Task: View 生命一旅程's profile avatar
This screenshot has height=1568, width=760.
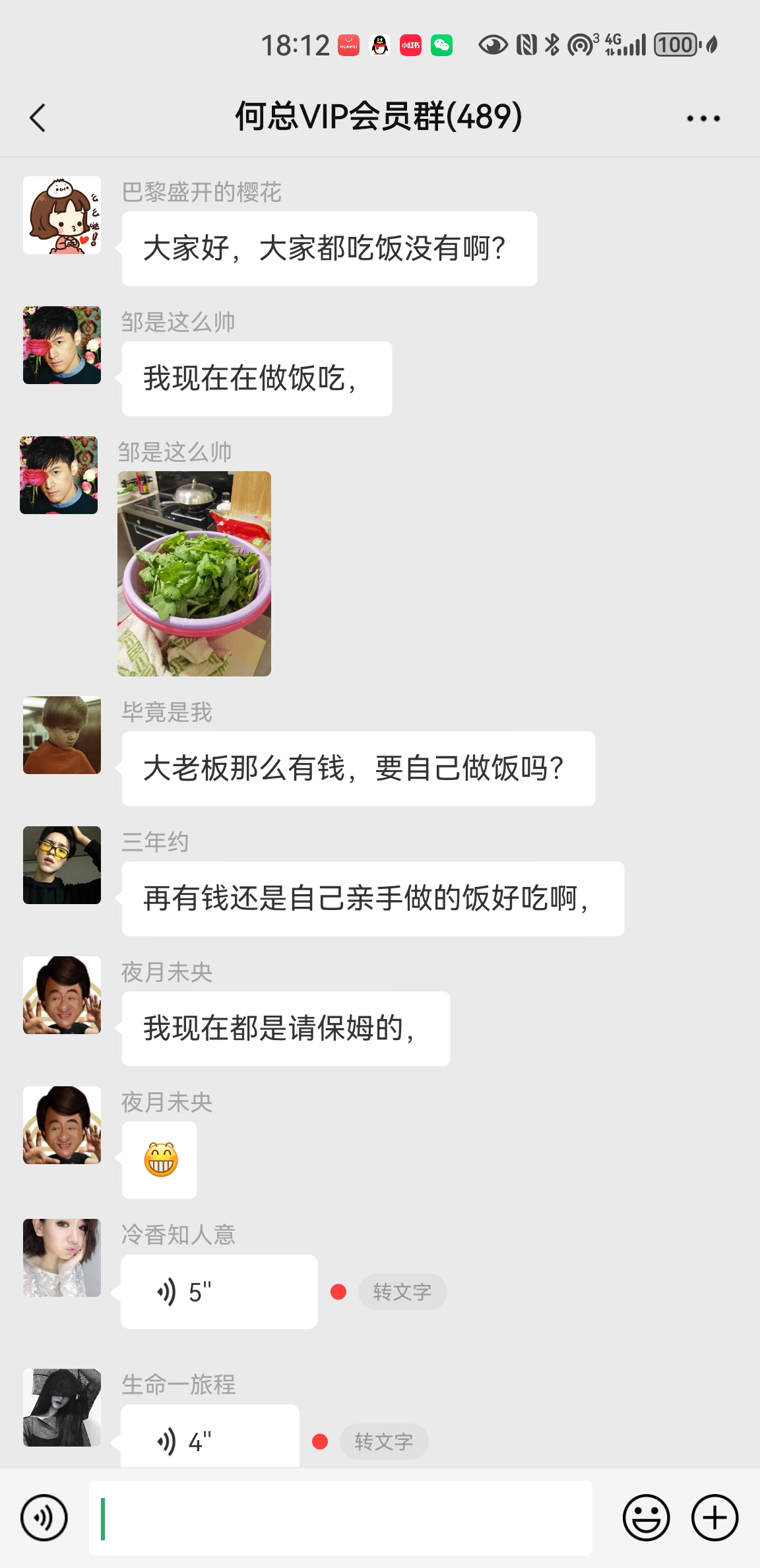Action: pos(62,1407)
